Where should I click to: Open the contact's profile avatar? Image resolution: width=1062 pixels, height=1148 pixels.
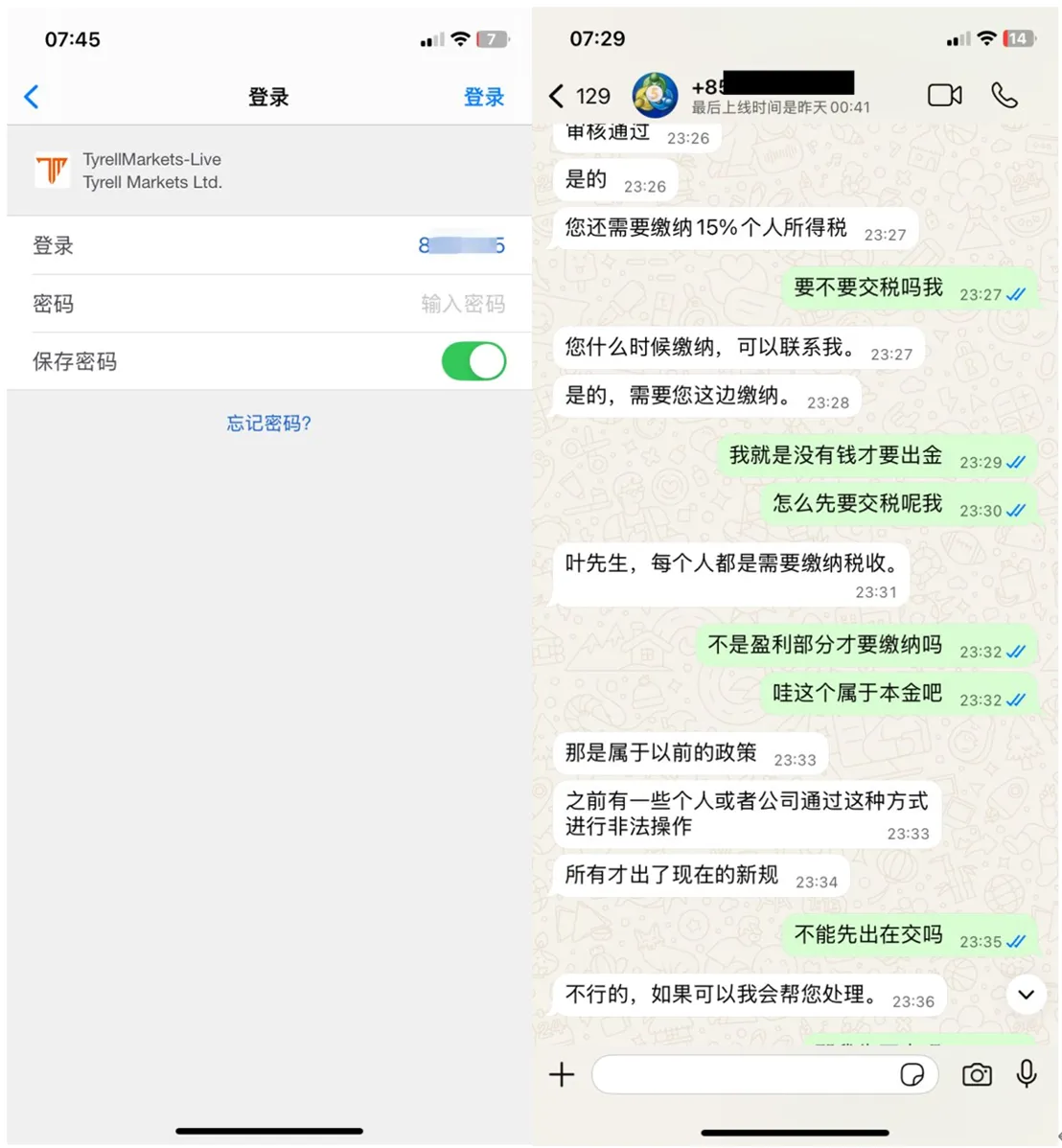click(655, 95)
